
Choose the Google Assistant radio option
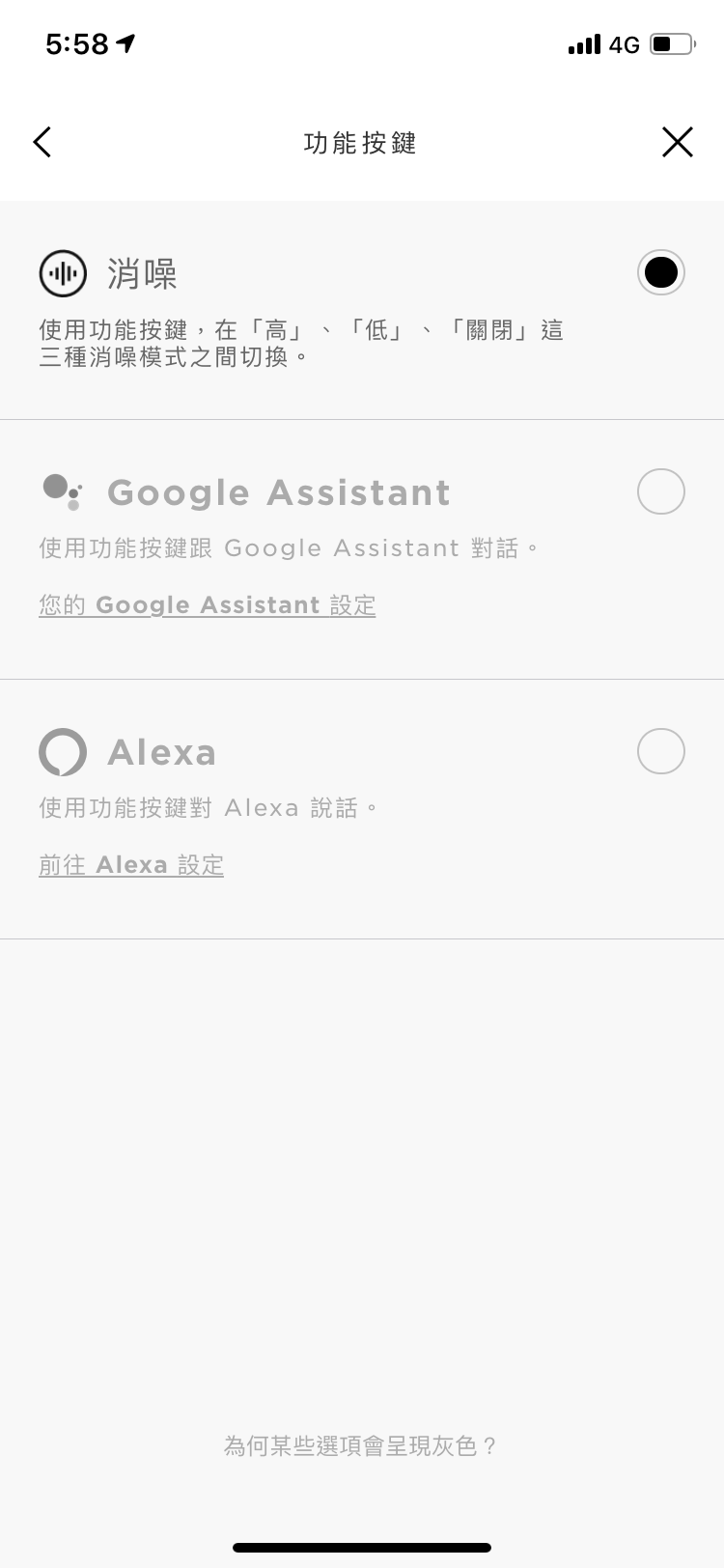coord(660,491)
